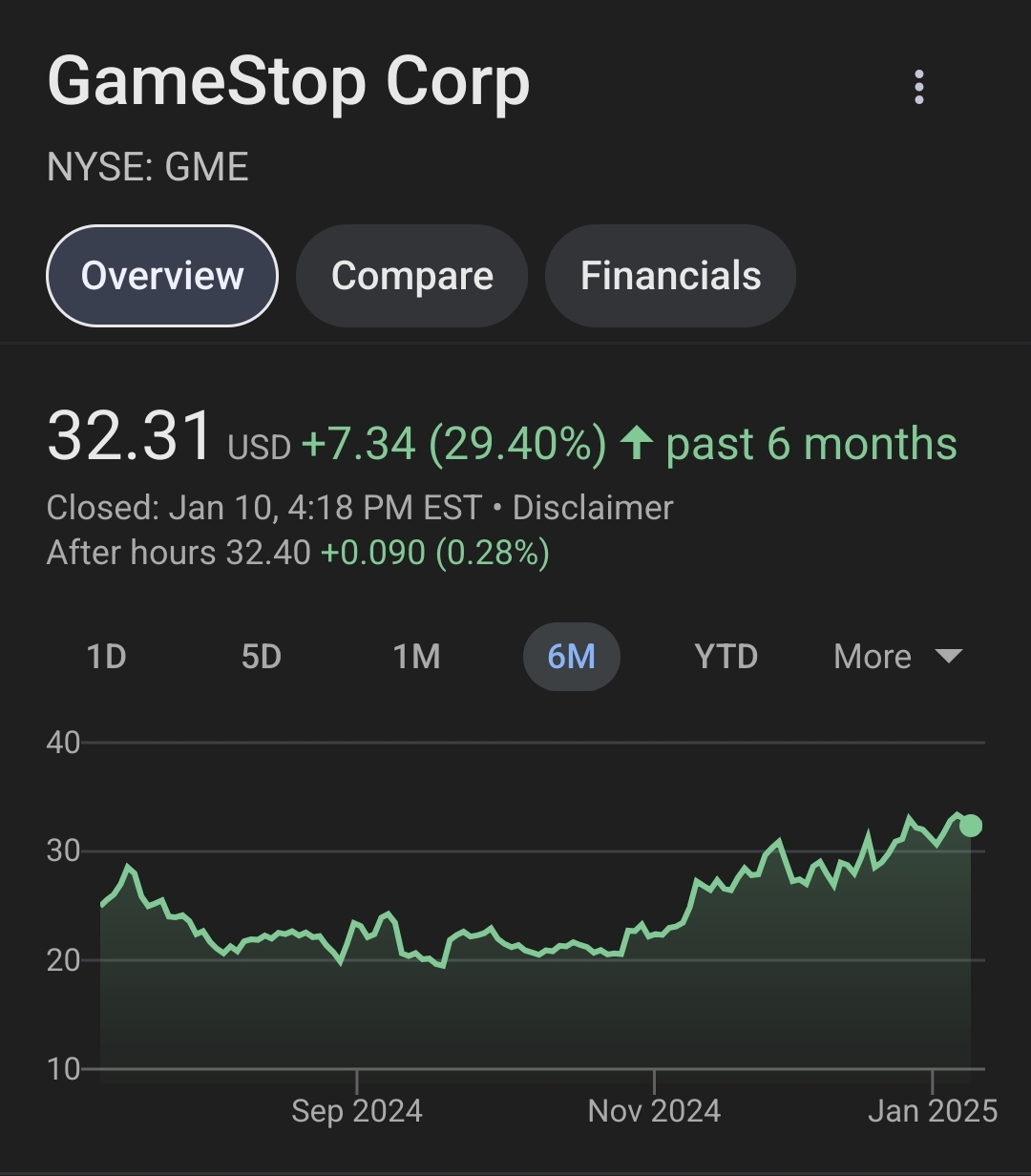View the YTD chart range
The width and height of the screenshot is (1031, 1176).
726,657
